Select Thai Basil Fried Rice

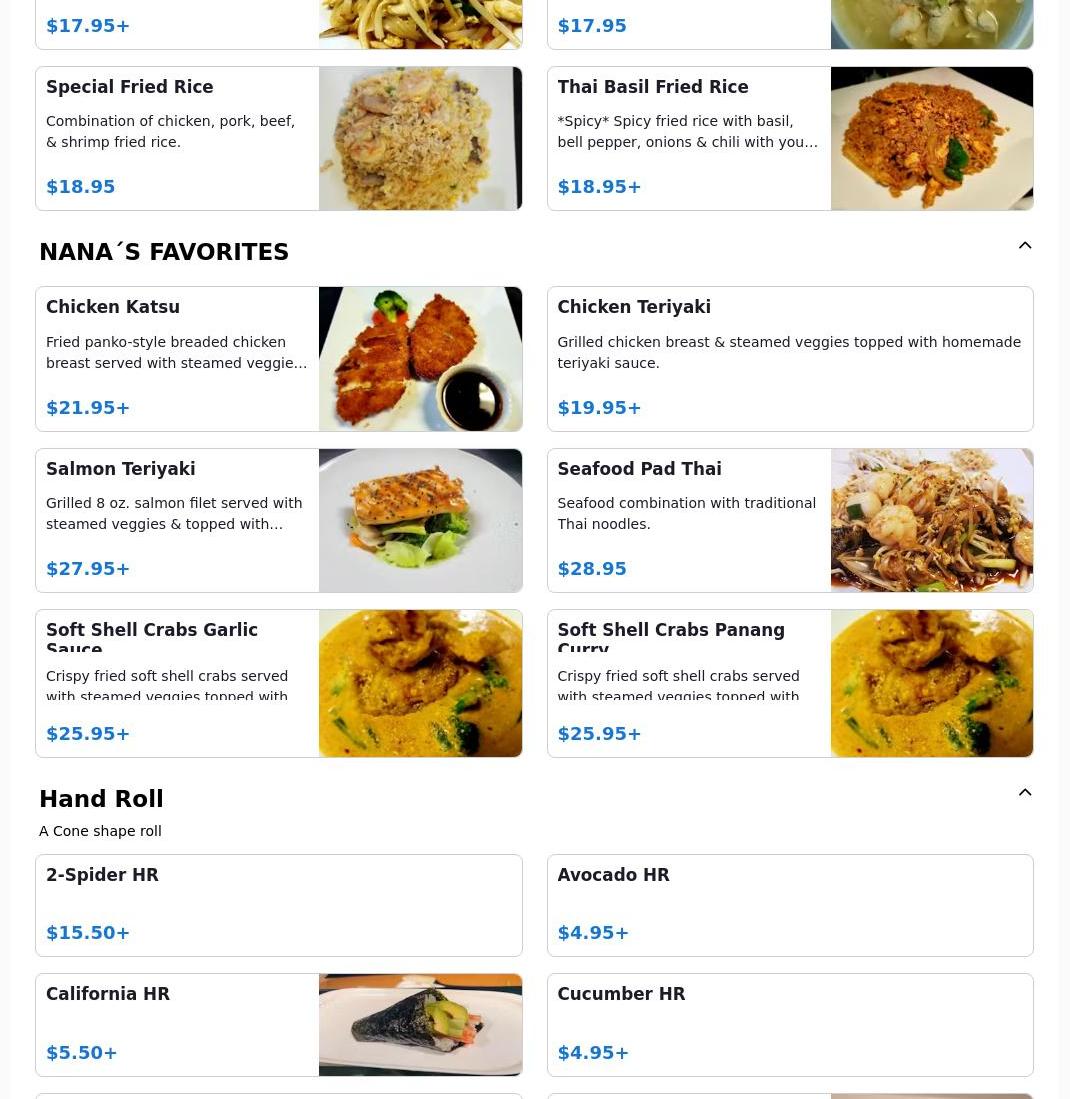[789, 139]
